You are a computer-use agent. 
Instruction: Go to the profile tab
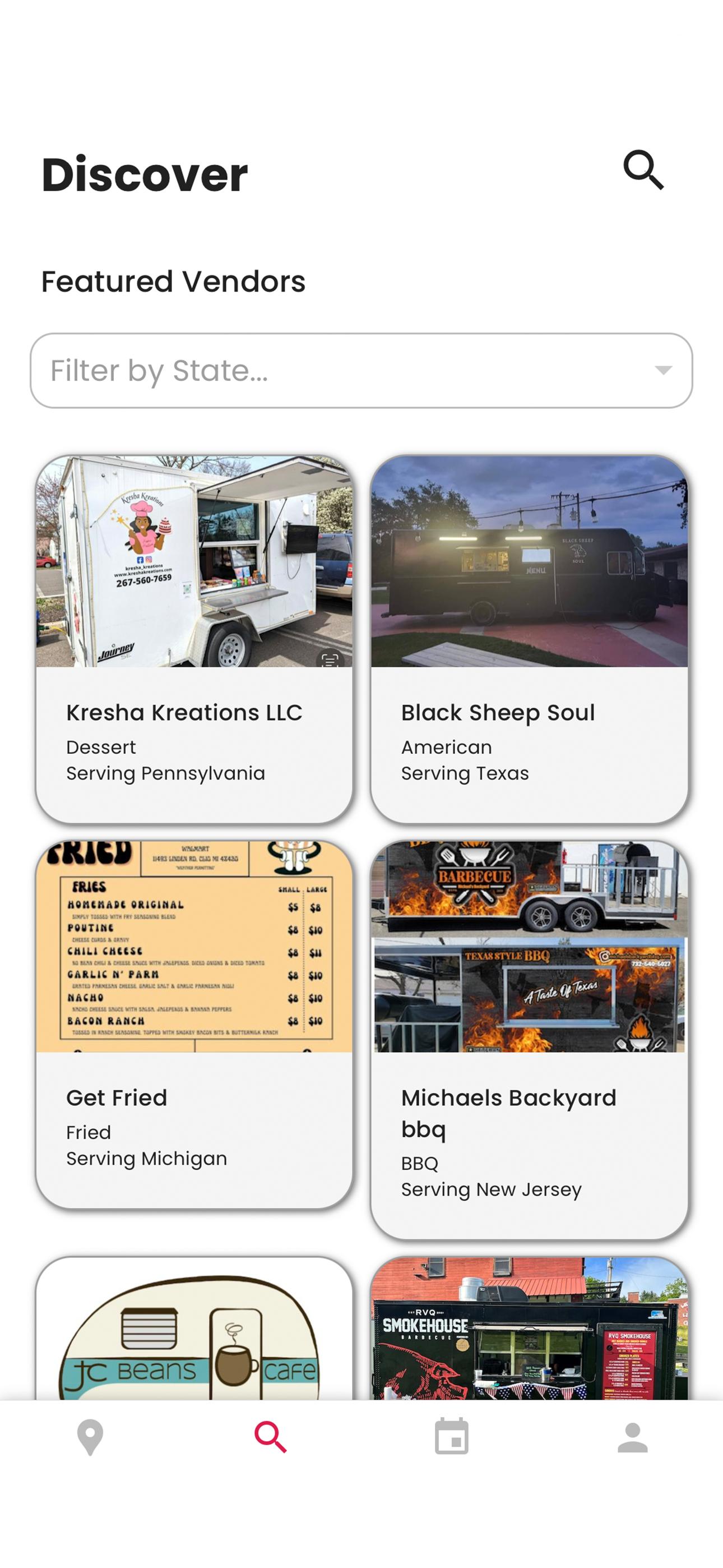pos(632,1438)
